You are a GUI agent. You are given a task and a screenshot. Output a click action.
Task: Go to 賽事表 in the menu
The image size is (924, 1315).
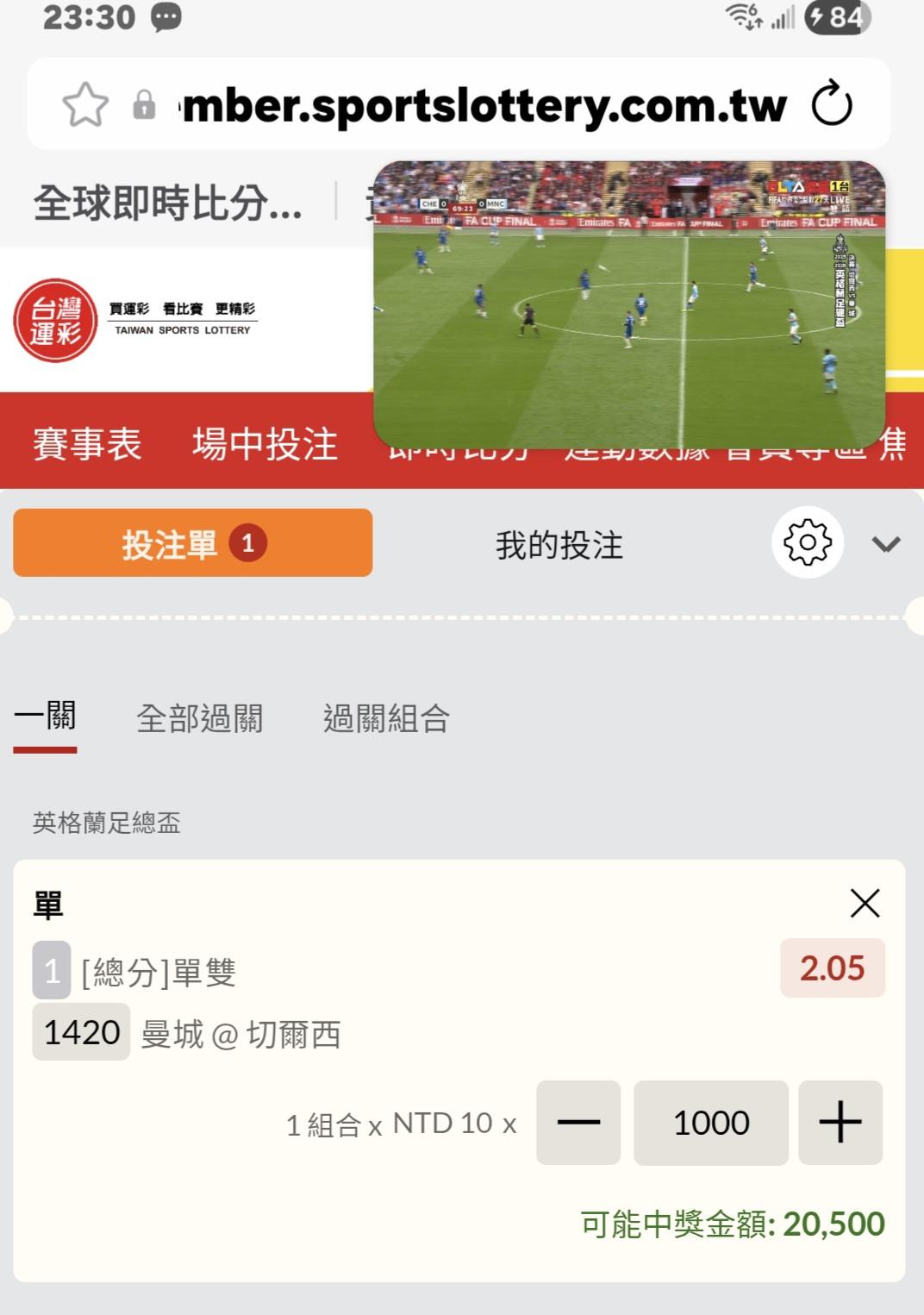coord(87,444)
